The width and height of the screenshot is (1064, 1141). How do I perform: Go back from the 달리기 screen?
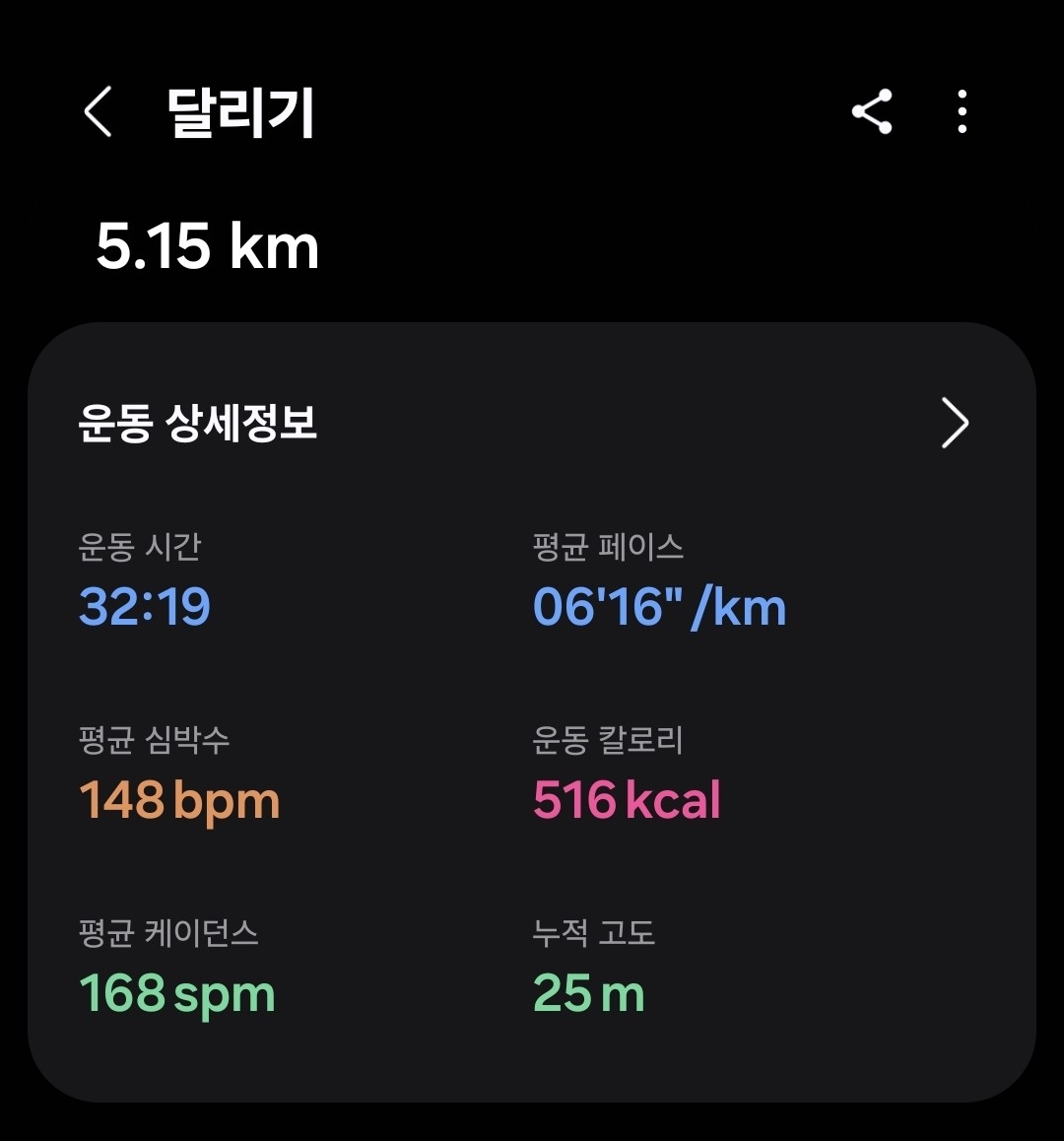coord(98,111)
